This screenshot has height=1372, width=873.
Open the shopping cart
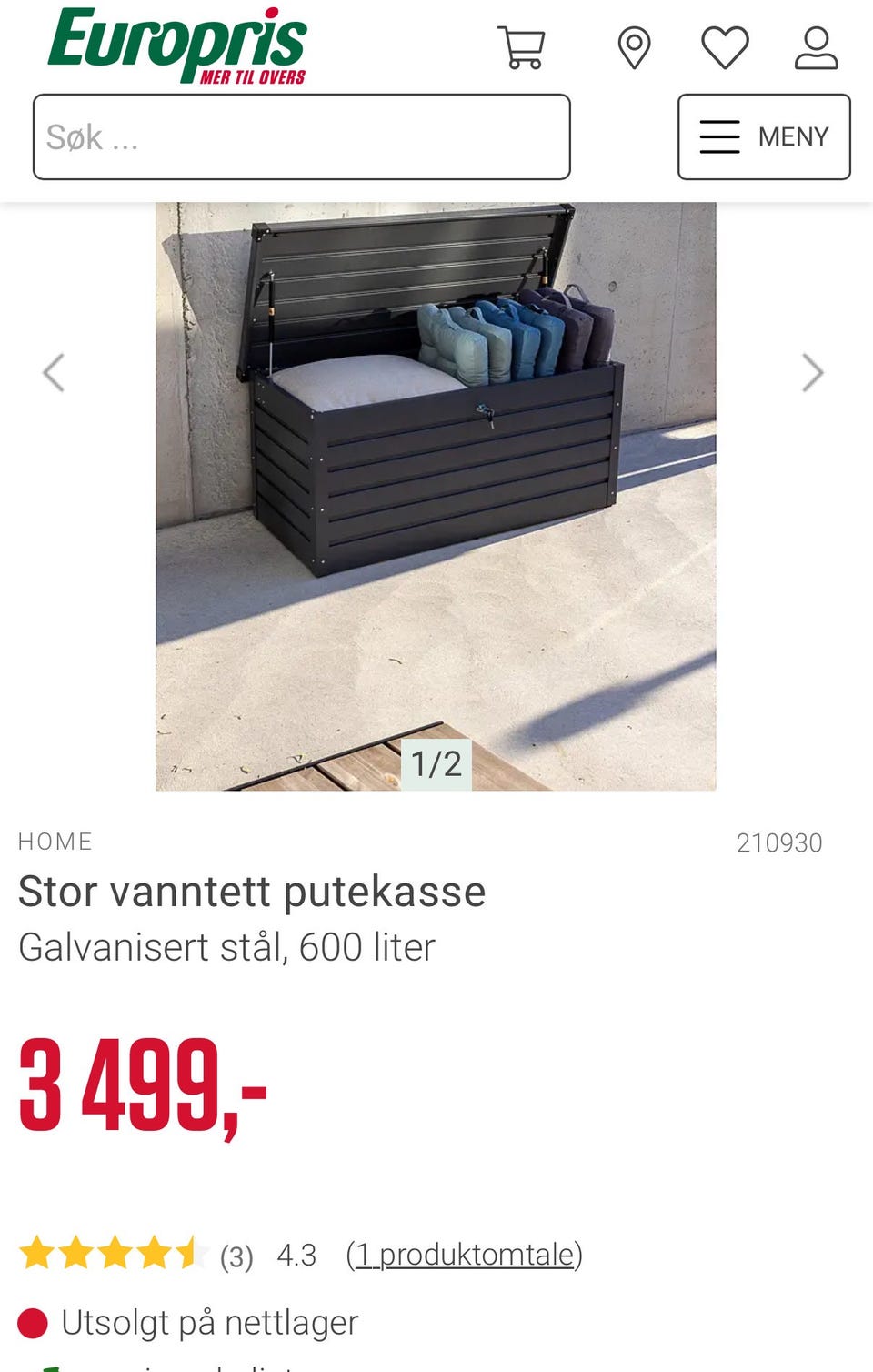(x=523, y=47)
